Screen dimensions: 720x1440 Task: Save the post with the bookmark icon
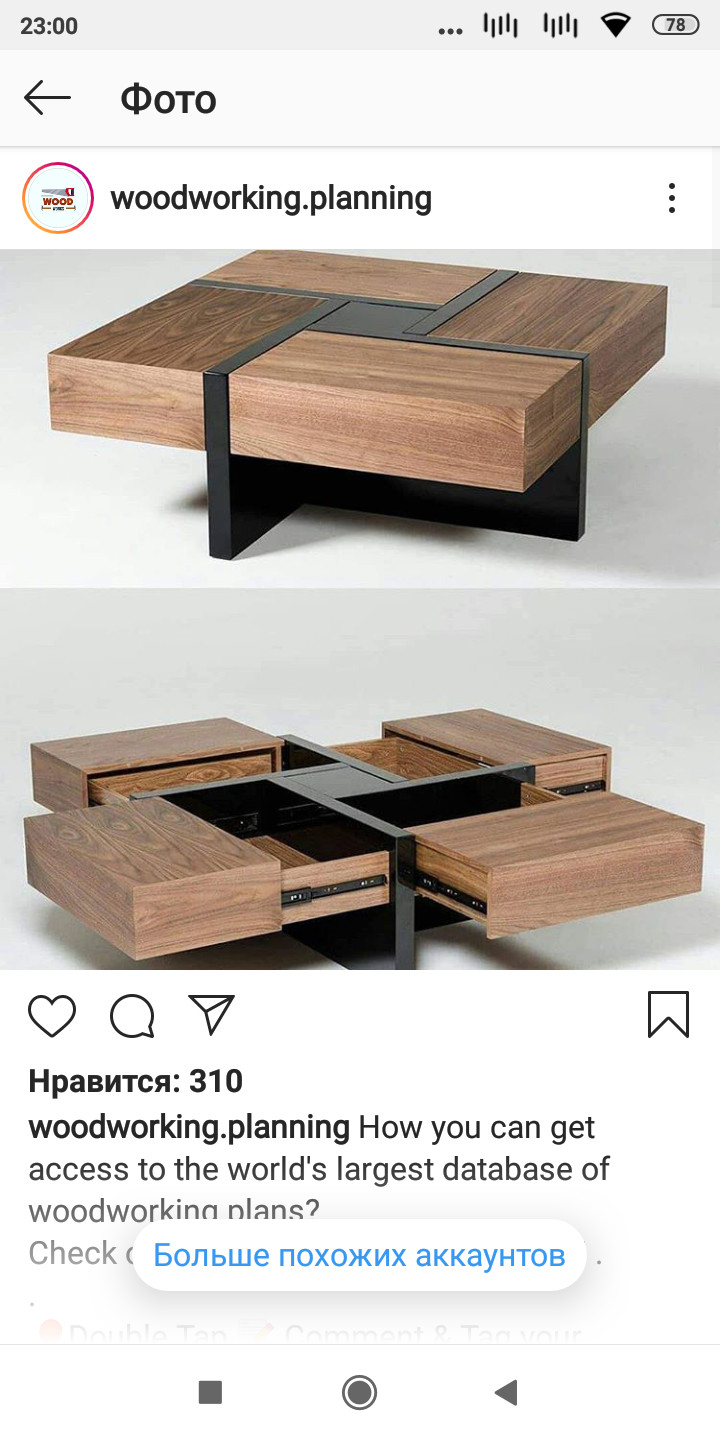(668, 1015)
